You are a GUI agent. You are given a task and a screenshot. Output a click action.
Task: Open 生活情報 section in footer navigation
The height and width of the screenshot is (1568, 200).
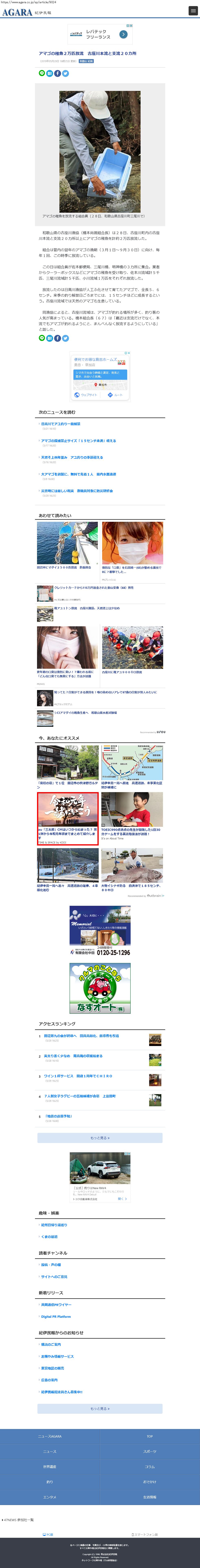pyautogui.click(x=150, y=1497)
